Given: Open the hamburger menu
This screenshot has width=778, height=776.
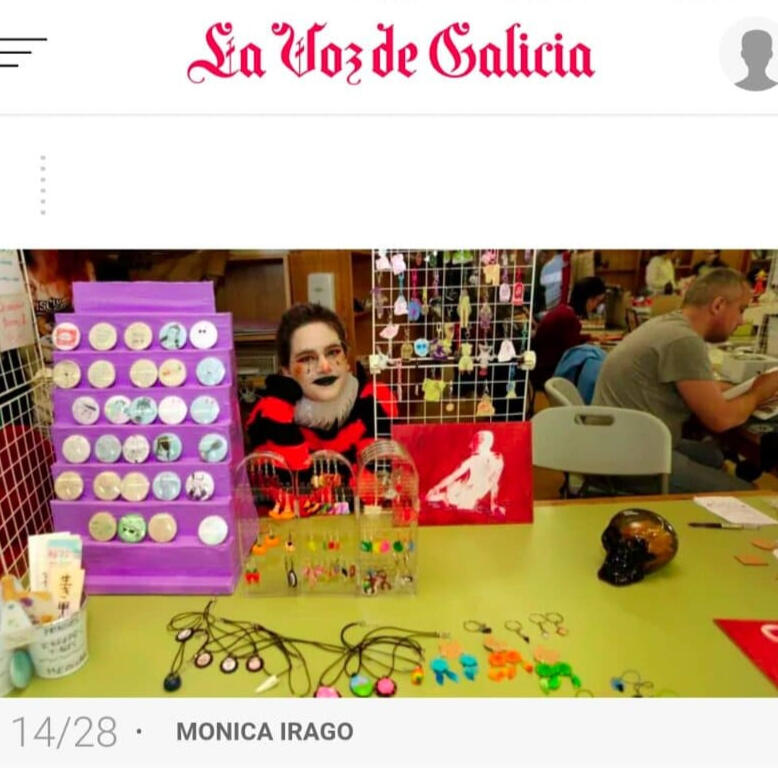Looking at the screenshot, I should click(x=22, y=52).
